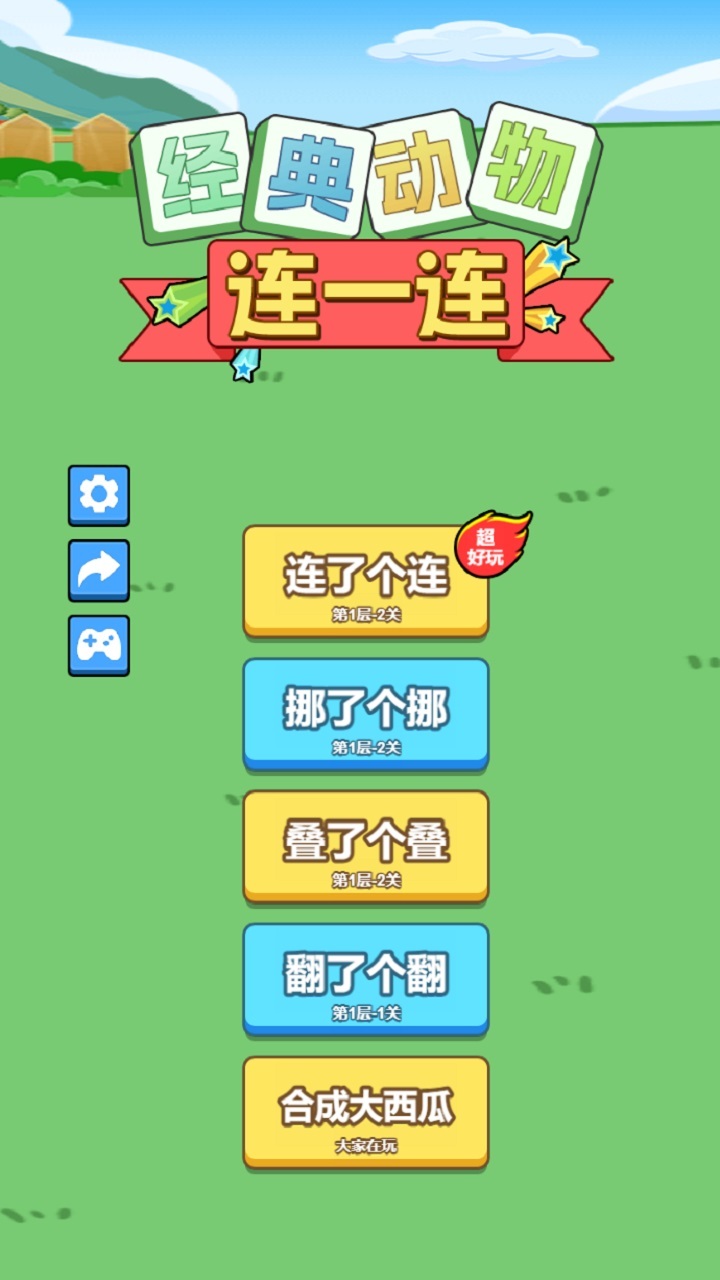Launch the 翻了个翻 mode
720x1280 pixels.
(x=366, y=978)
